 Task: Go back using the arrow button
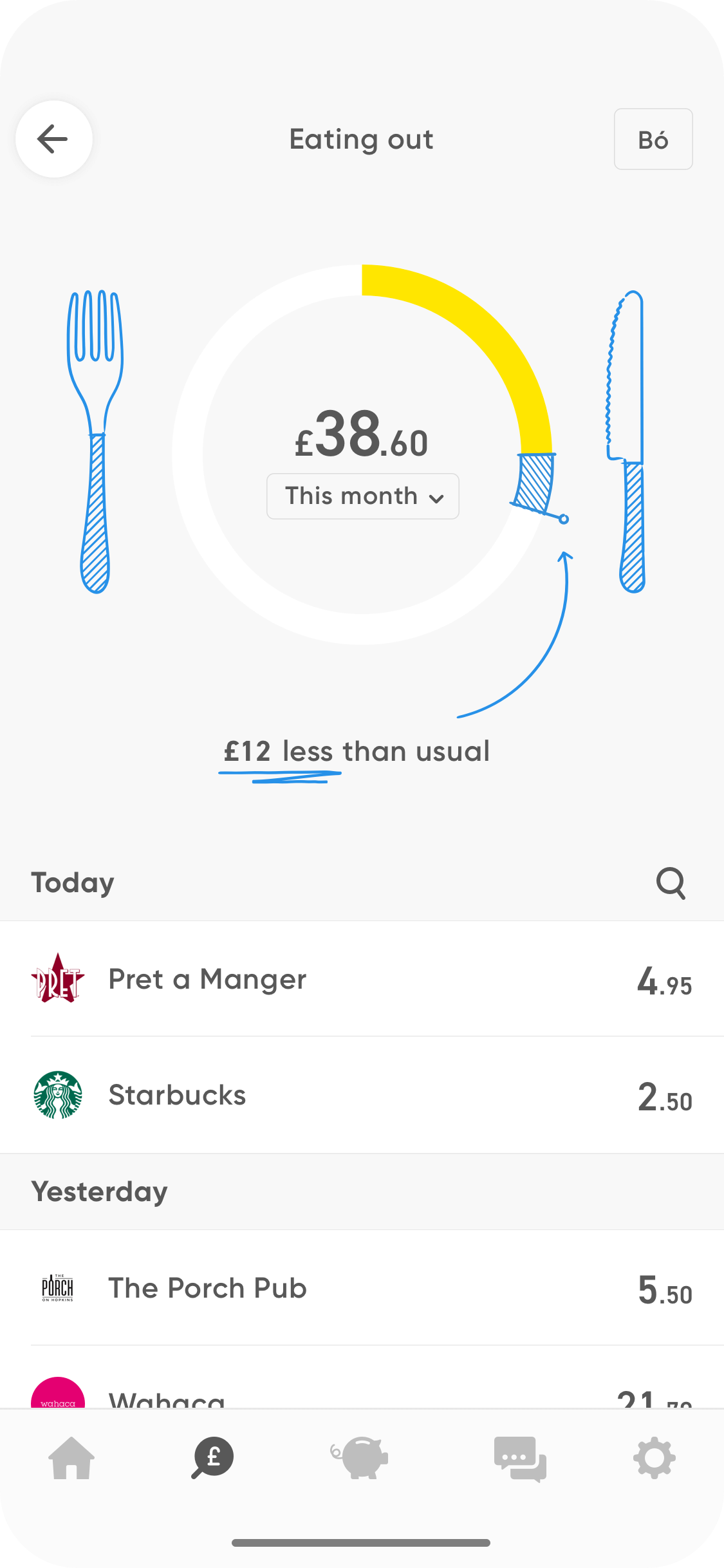[x=54, y=139]
